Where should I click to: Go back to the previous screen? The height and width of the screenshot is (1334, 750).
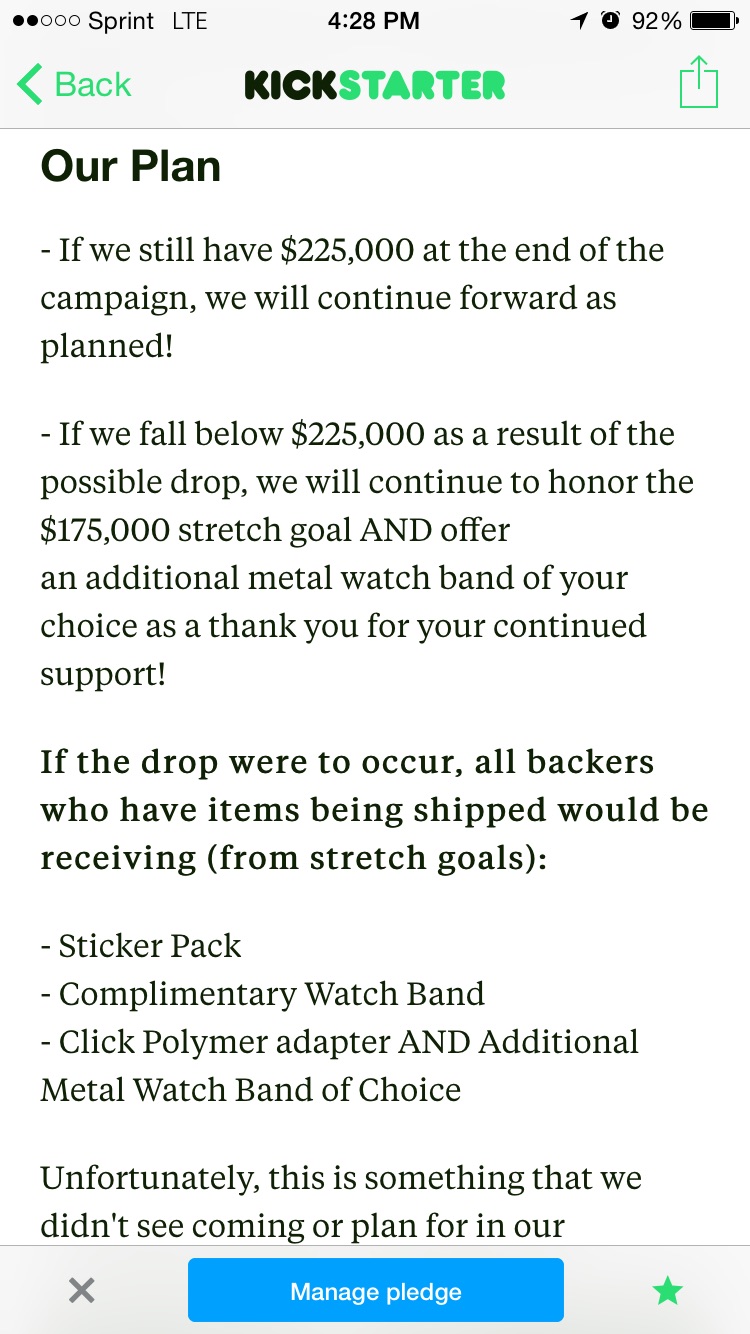coord(74,85)
